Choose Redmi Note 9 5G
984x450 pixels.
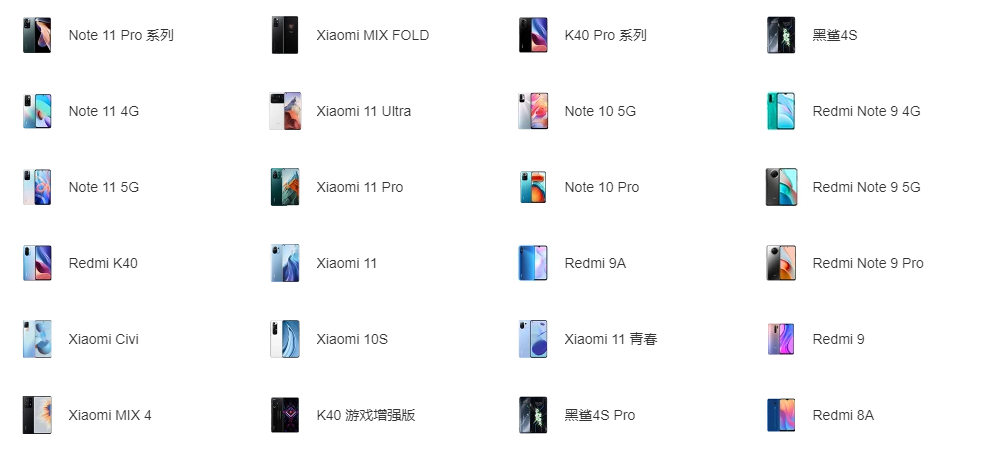865,187
